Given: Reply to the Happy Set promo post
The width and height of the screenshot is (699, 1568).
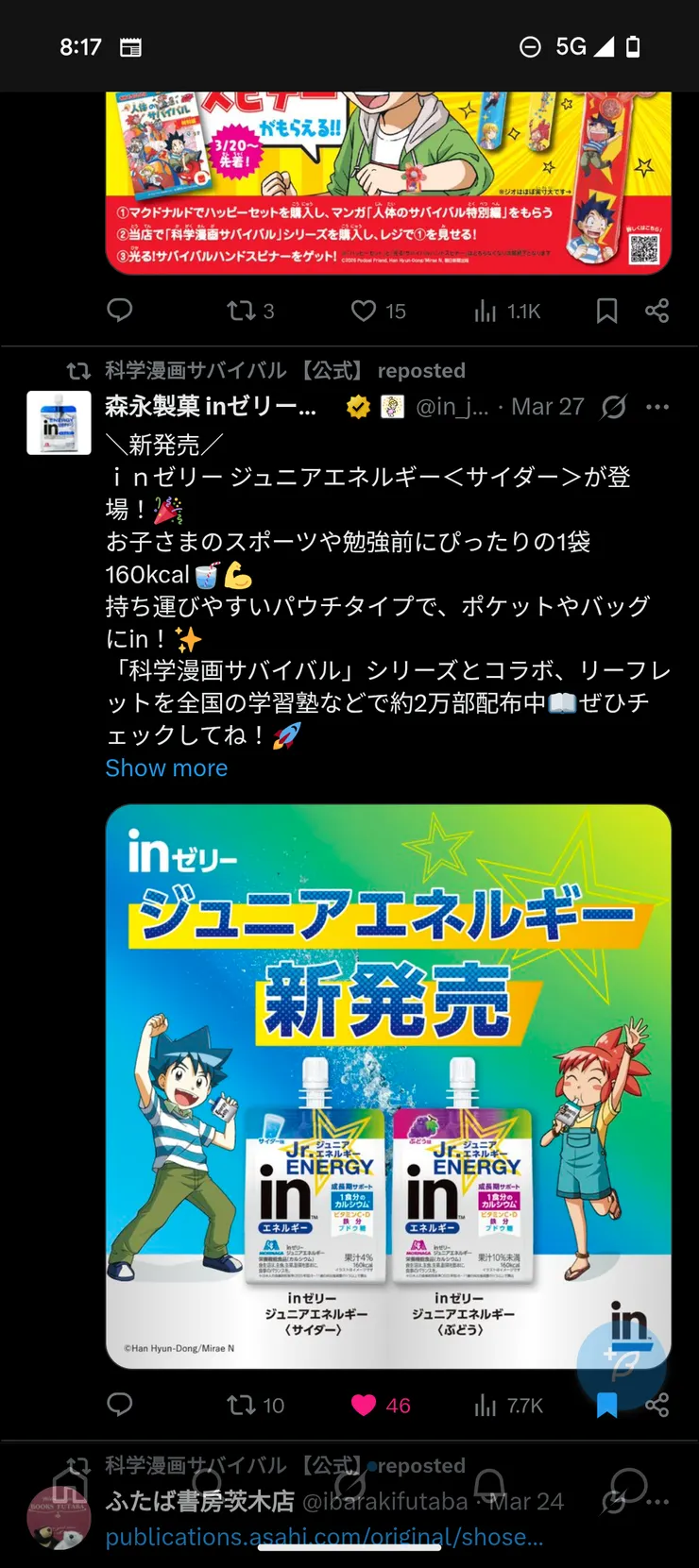Looking at the screenshot, I should (120, 311).
